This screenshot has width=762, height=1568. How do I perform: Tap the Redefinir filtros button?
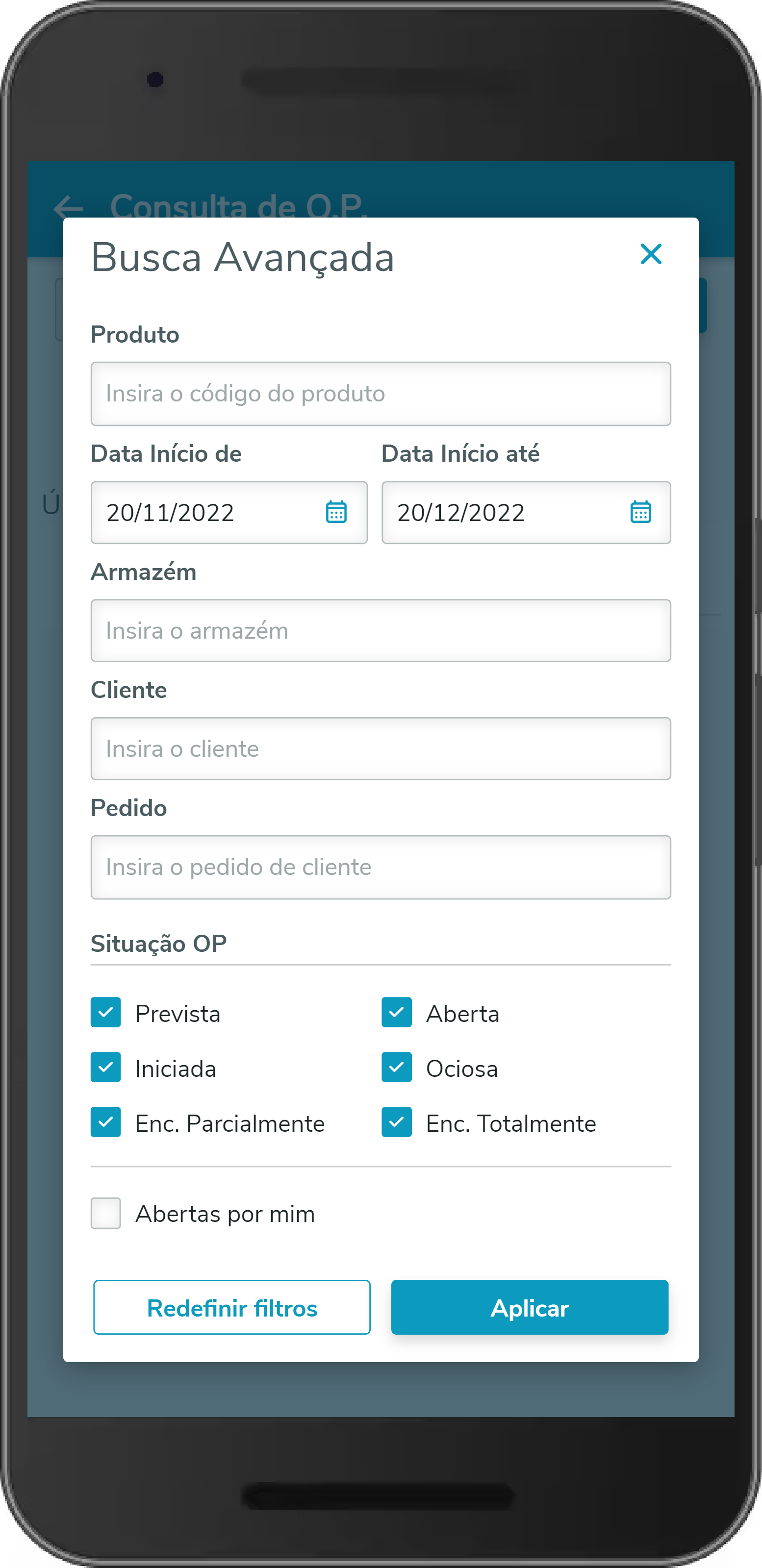pyautogui.click(x=231, y=1307)
